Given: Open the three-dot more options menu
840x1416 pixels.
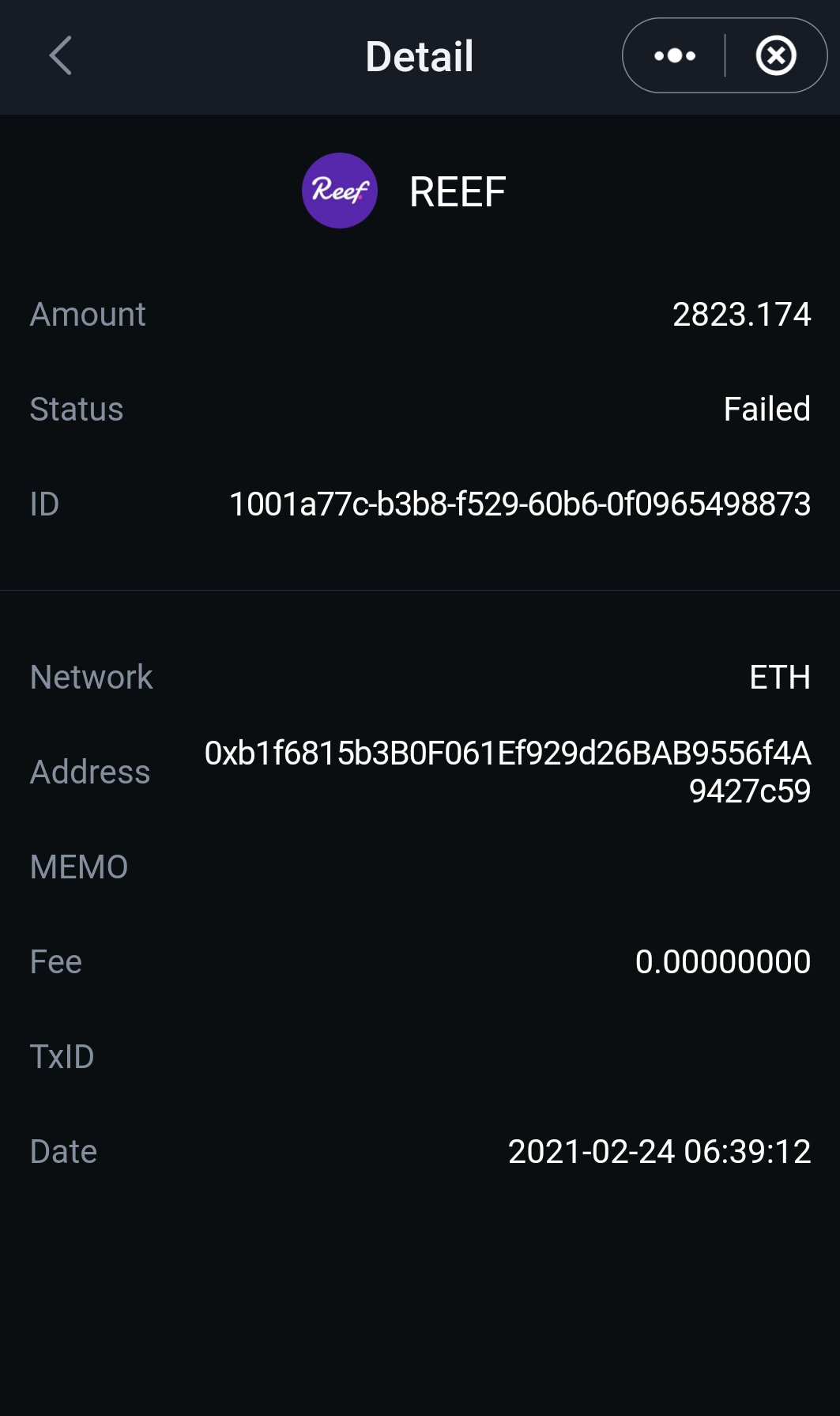Looking at the screenshot, I should tap(674, 56).
